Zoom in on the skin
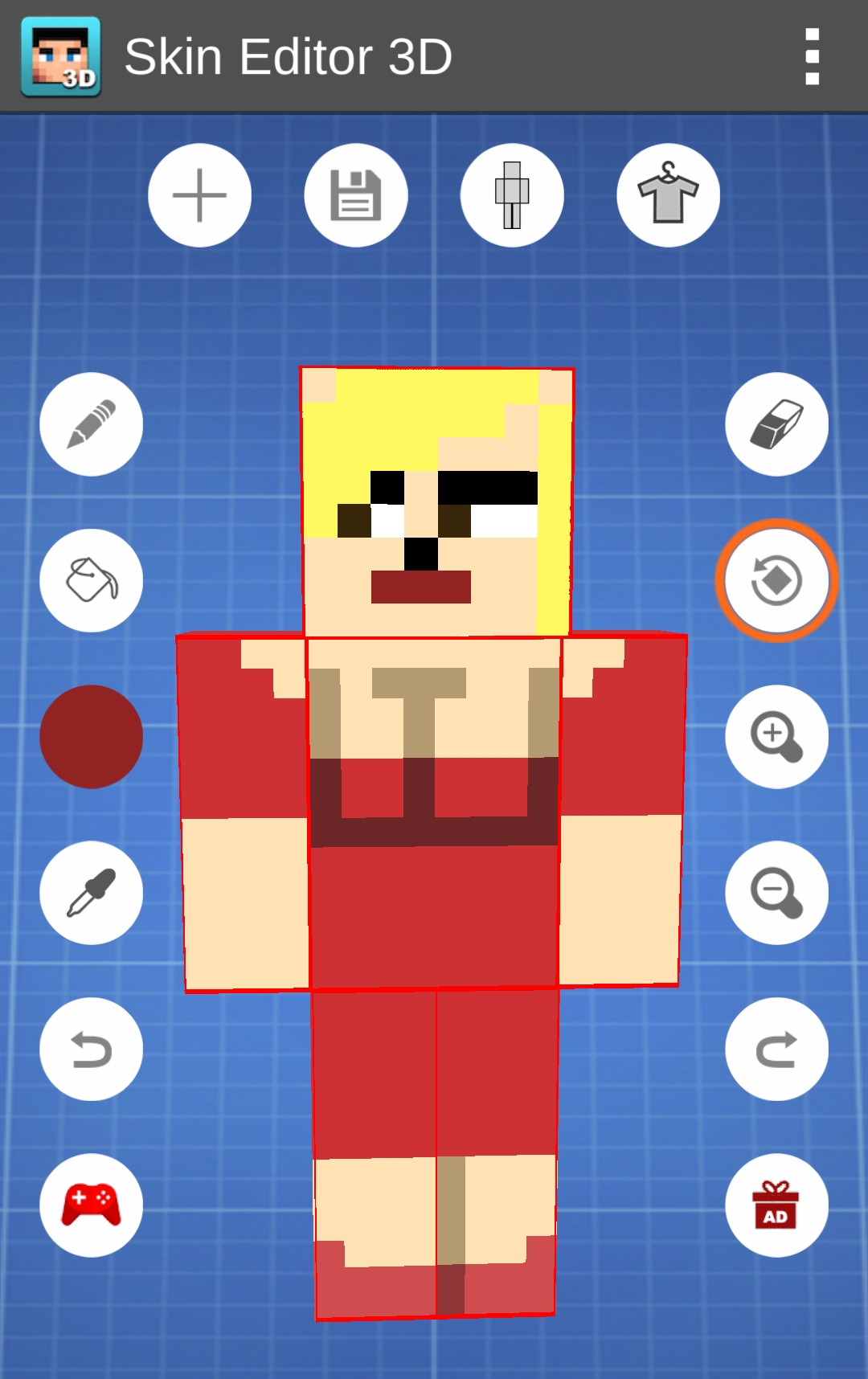This screenshot has height=1379, width=868. point(776,737)
